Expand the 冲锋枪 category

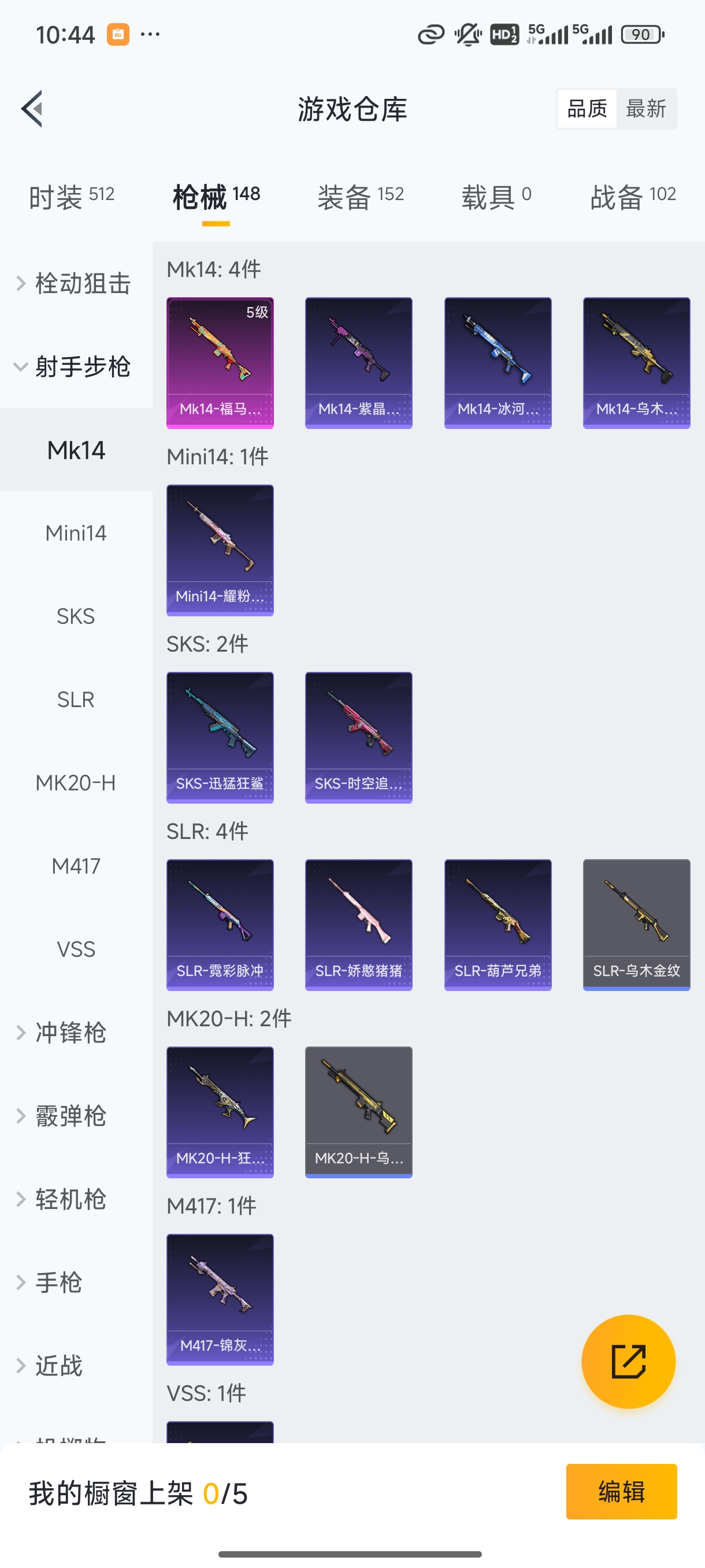[70, 1033]
